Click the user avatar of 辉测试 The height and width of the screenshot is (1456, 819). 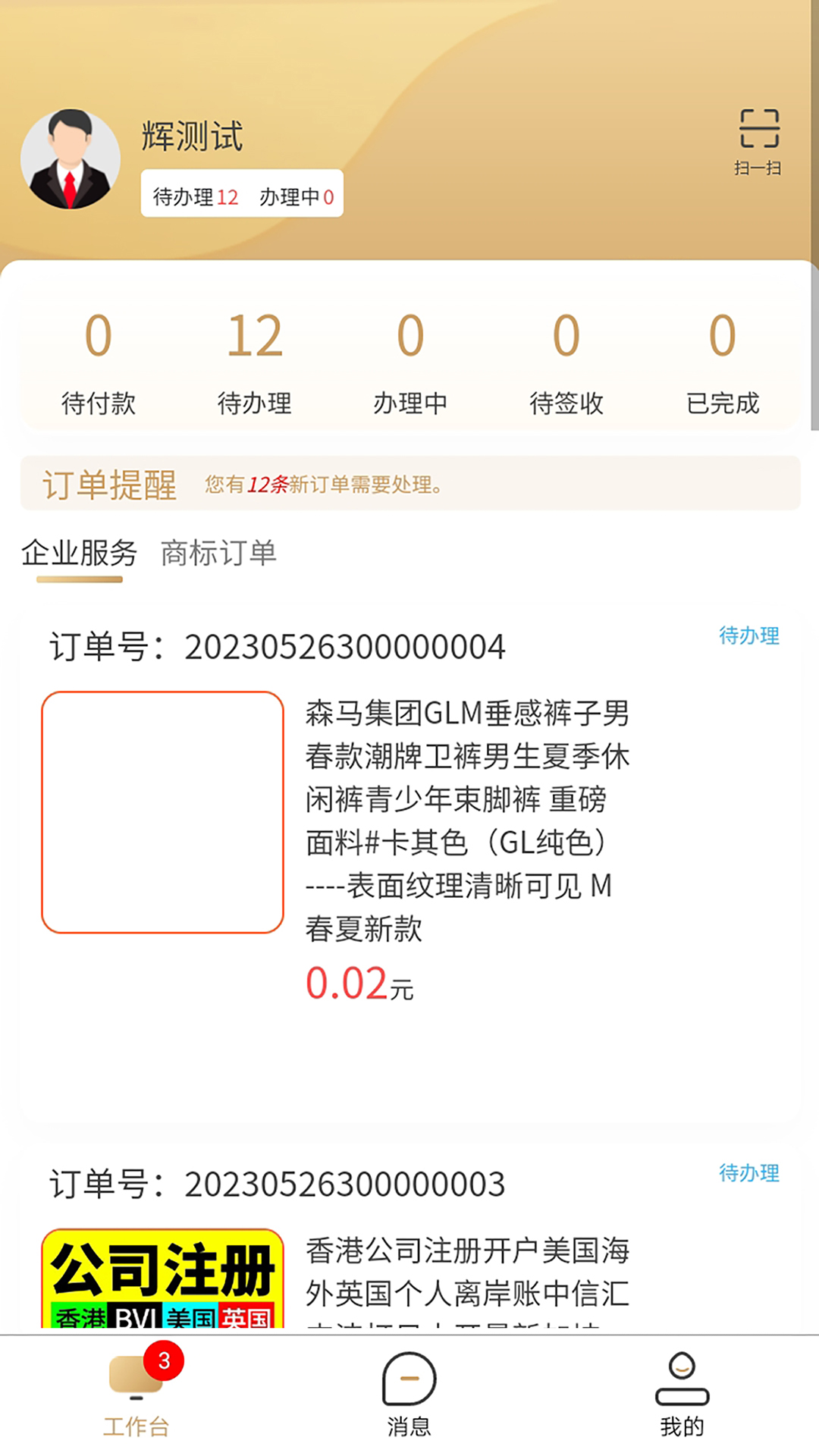click(73, 155)
